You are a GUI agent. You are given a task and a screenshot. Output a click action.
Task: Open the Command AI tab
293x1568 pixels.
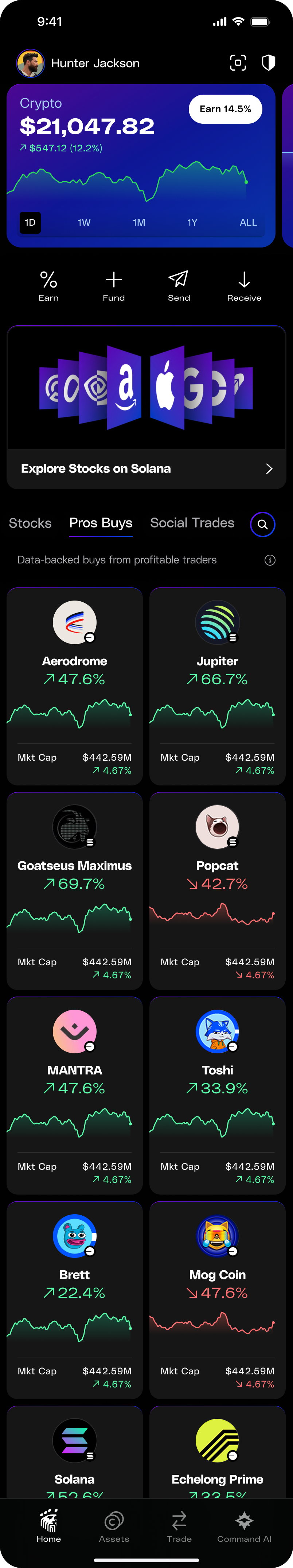tap(244, 1527)
